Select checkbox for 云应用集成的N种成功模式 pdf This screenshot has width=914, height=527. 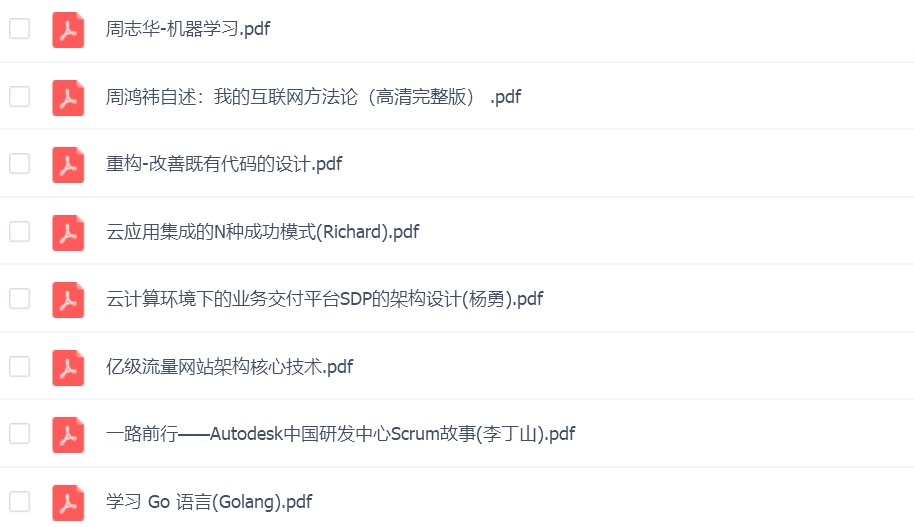[20, 232]
